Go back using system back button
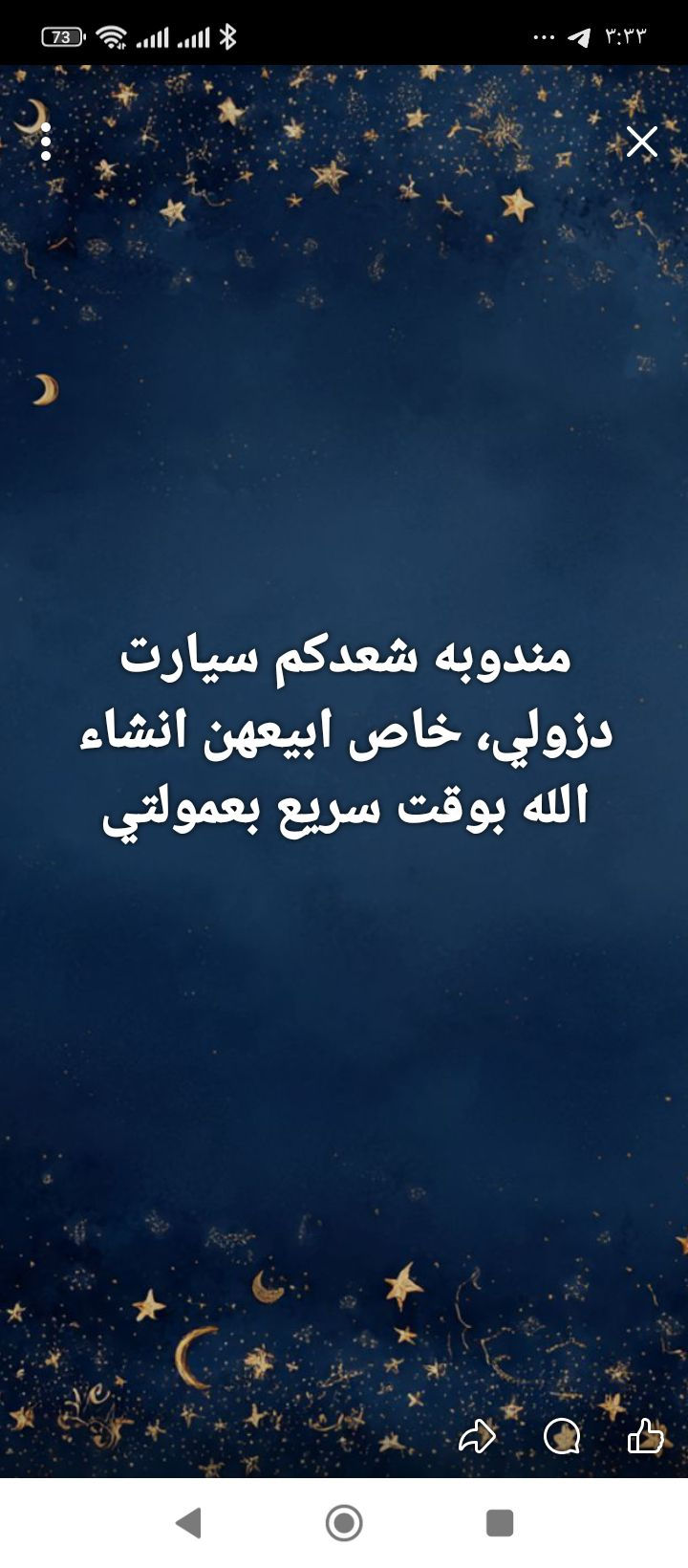 coord(189,1522)
